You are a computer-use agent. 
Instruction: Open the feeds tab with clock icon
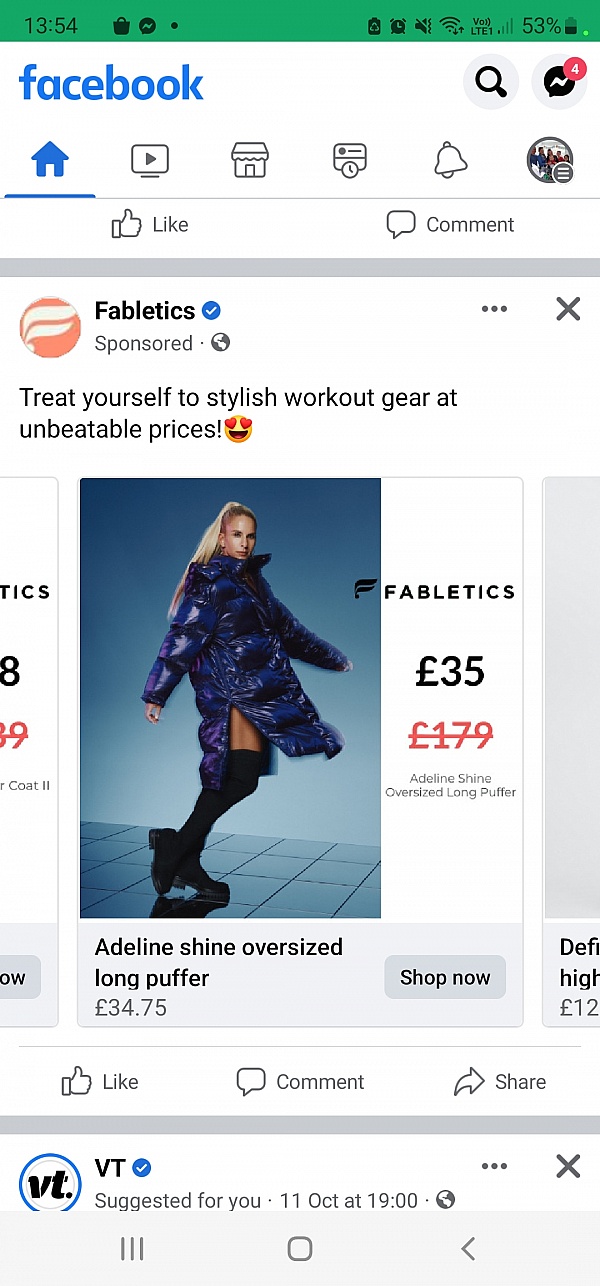350,160
